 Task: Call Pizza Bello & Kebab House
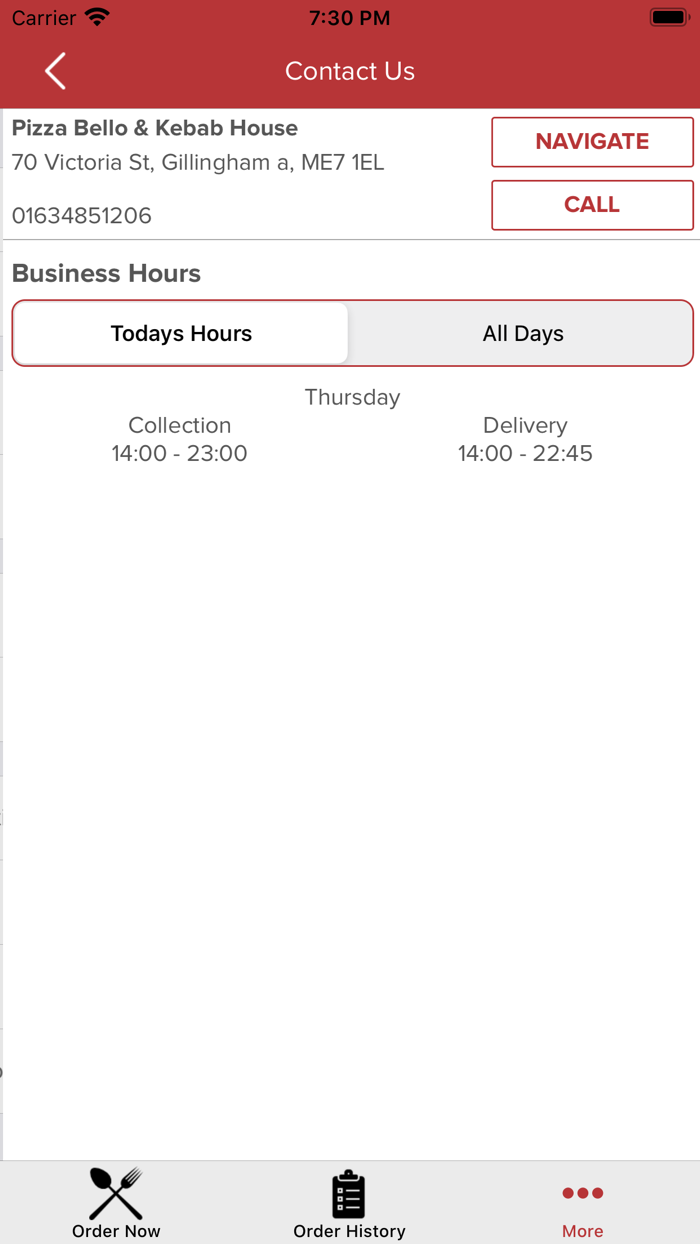coord(592,205)
